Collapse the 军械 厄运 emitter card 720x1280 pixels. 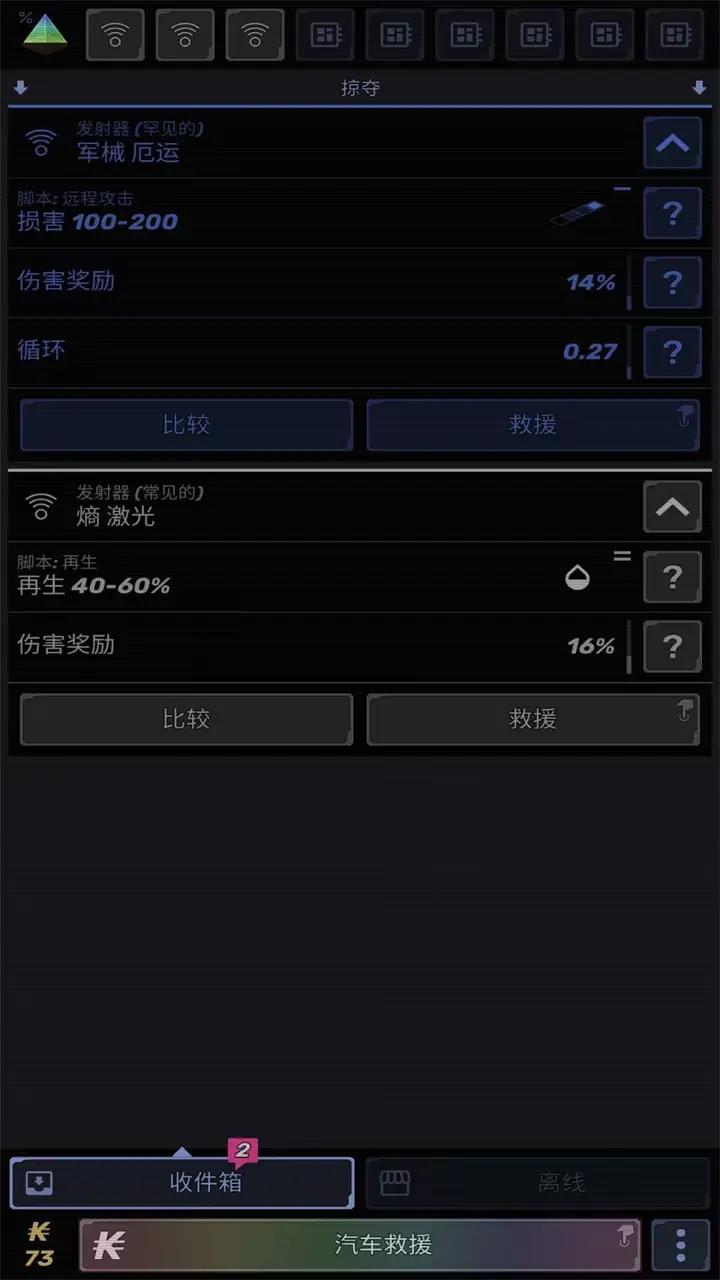point(672,143)
